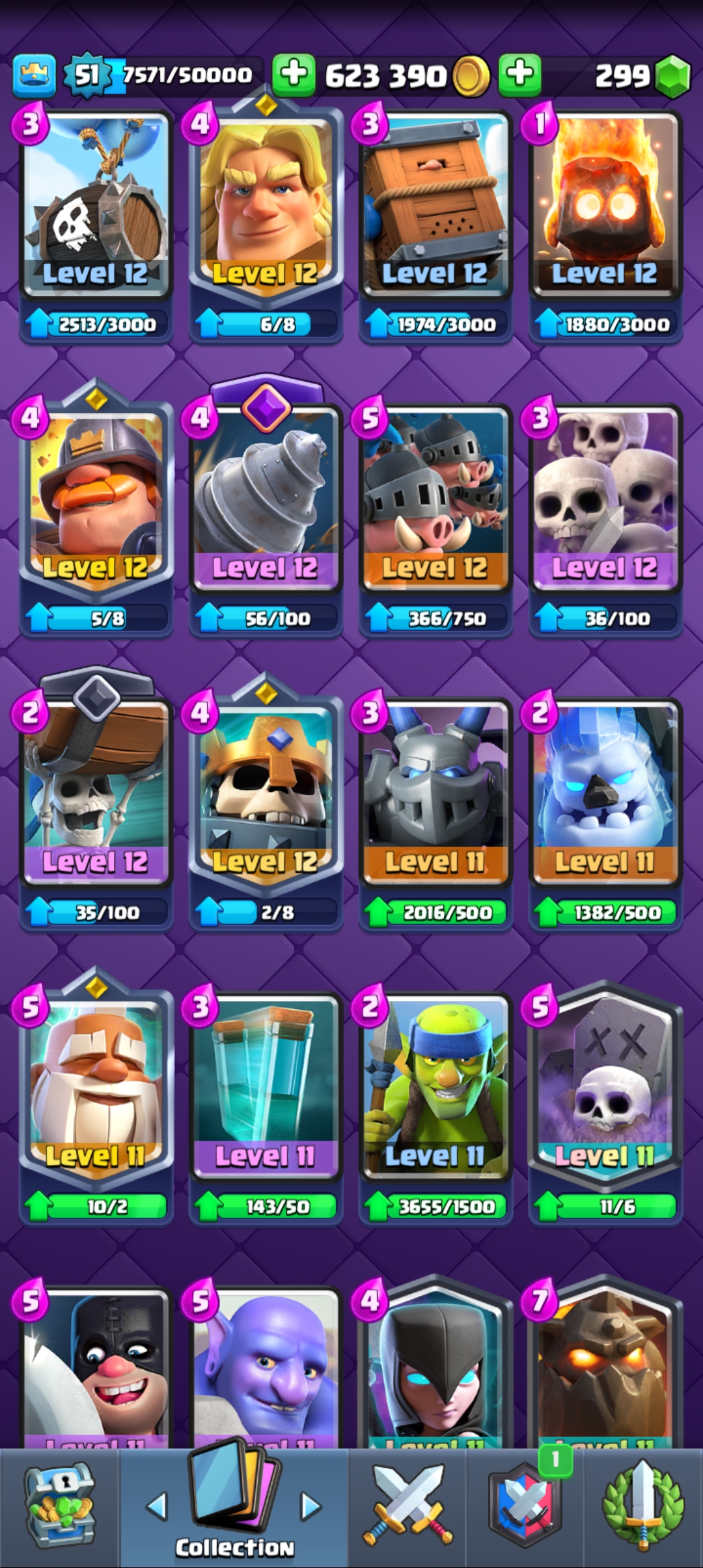The image size is (703, 1568).
Task: Select the Mega Minion card for upgrade
Action: [435, 813]
